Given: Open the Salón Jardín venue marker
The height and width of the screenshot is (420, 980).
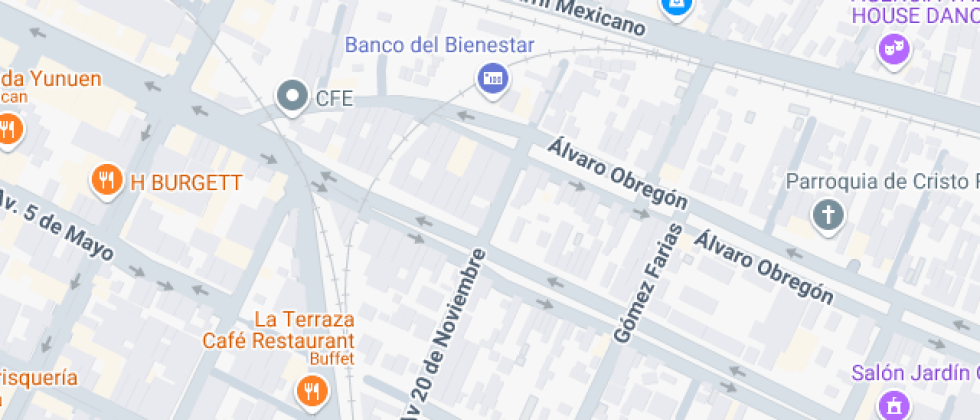Looking at the screenshot, I should click(891, 405).
